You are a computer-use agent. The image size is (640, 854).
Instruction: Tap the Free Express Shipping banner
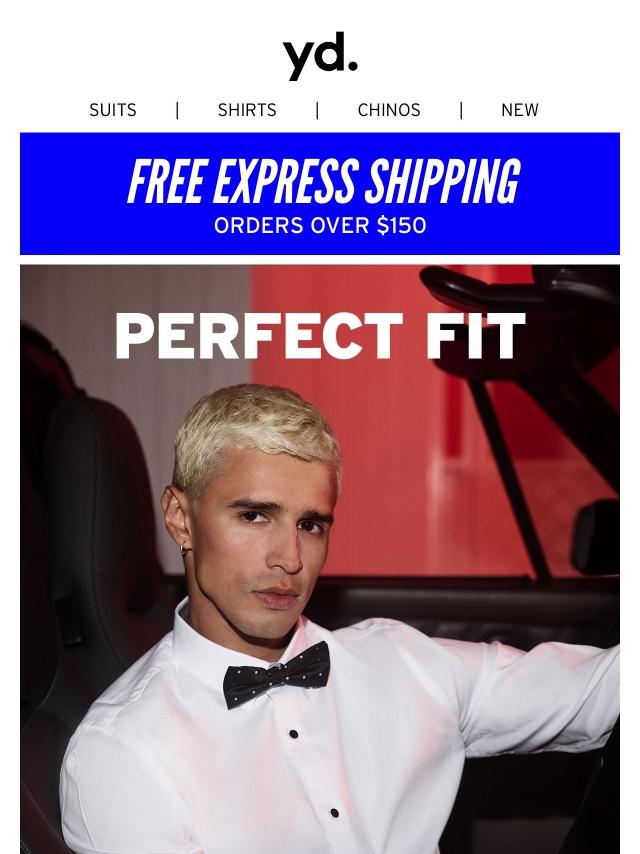tap(320, 194)
